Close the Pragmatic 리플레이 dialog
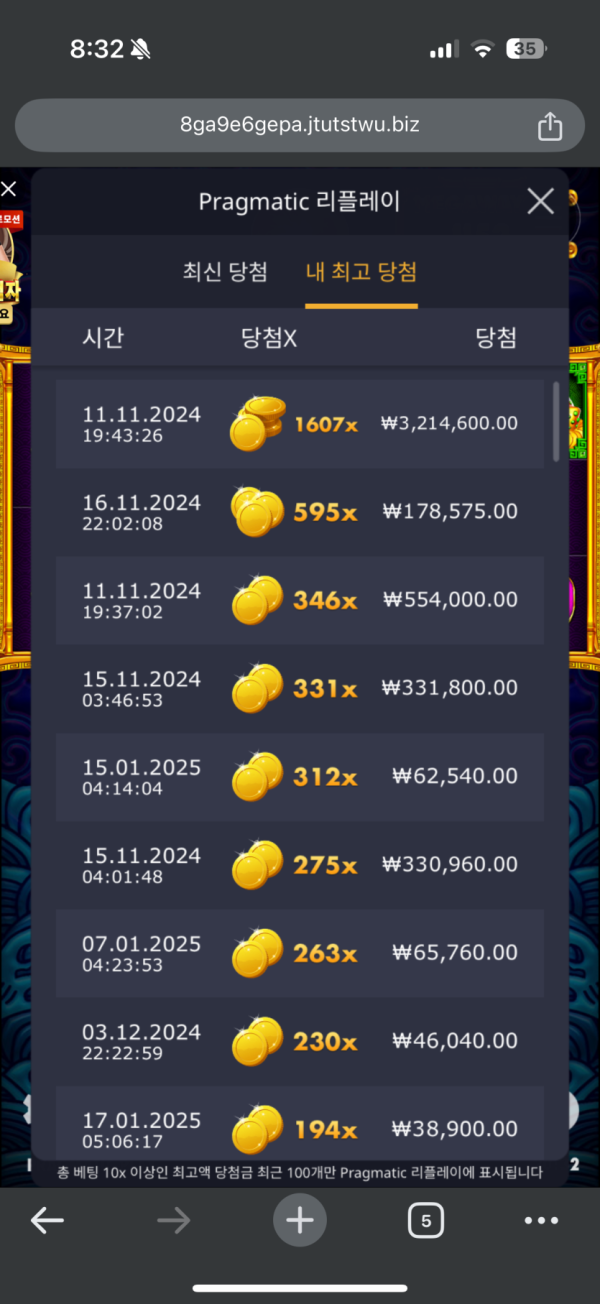600x1304 pixels. (x=540, y=202)
